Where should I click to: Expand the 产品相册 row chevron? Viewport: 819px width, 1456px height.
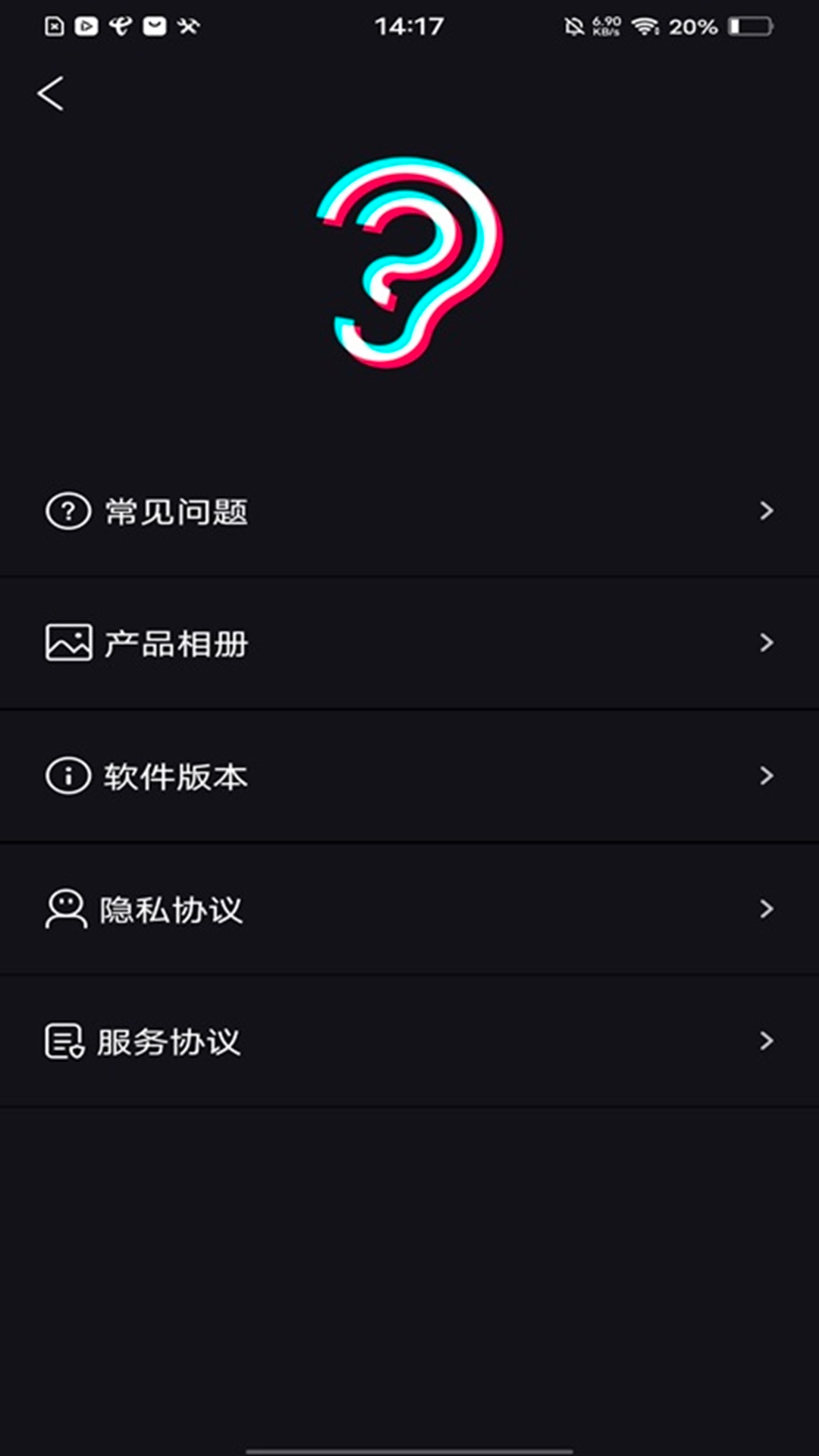(x=767, y=643)
